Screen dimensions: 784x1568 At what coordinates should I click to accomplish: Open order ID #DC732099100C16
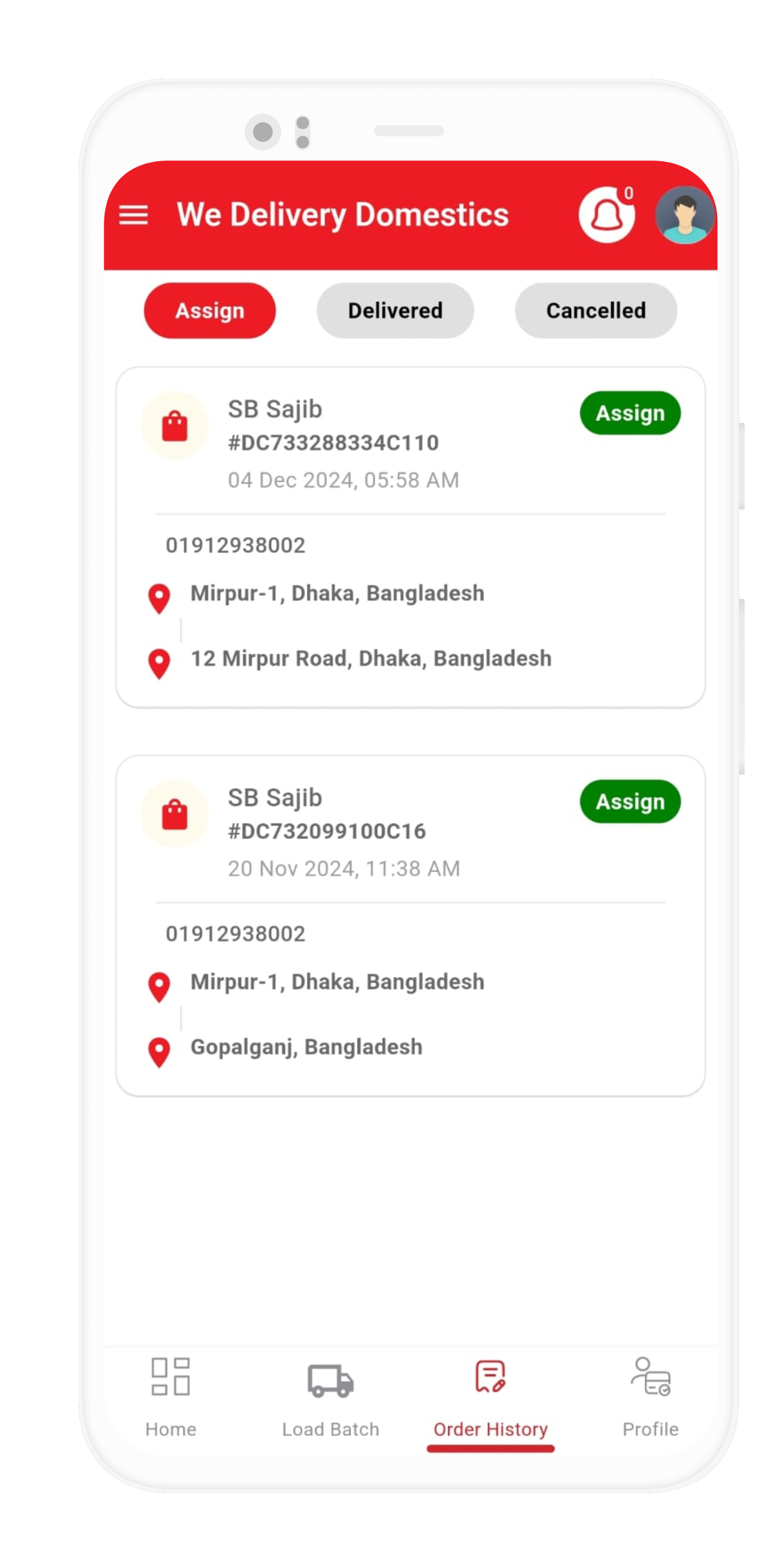tap(327, 831)
